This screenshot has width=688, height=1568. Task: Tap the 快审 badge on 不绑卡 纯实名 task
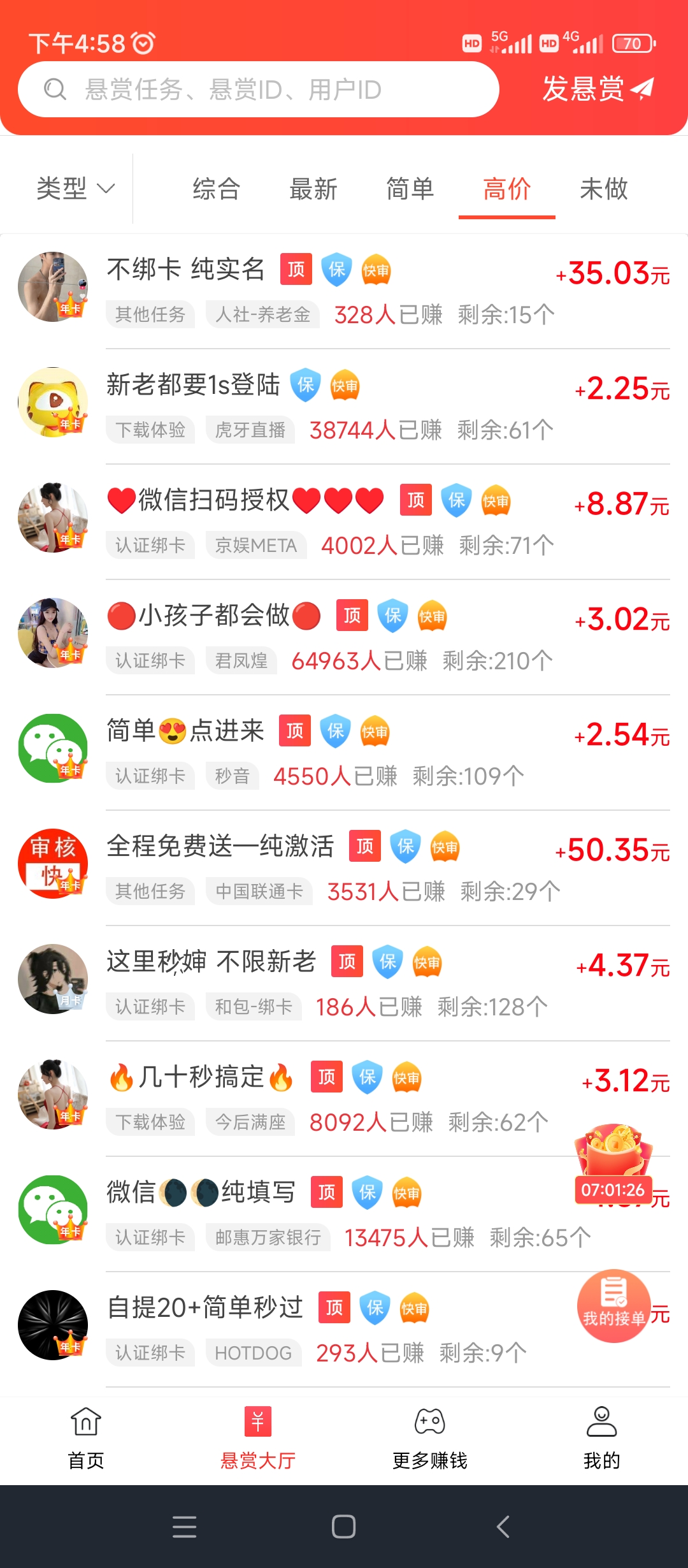pyautogui.click(x=376, y=270)
